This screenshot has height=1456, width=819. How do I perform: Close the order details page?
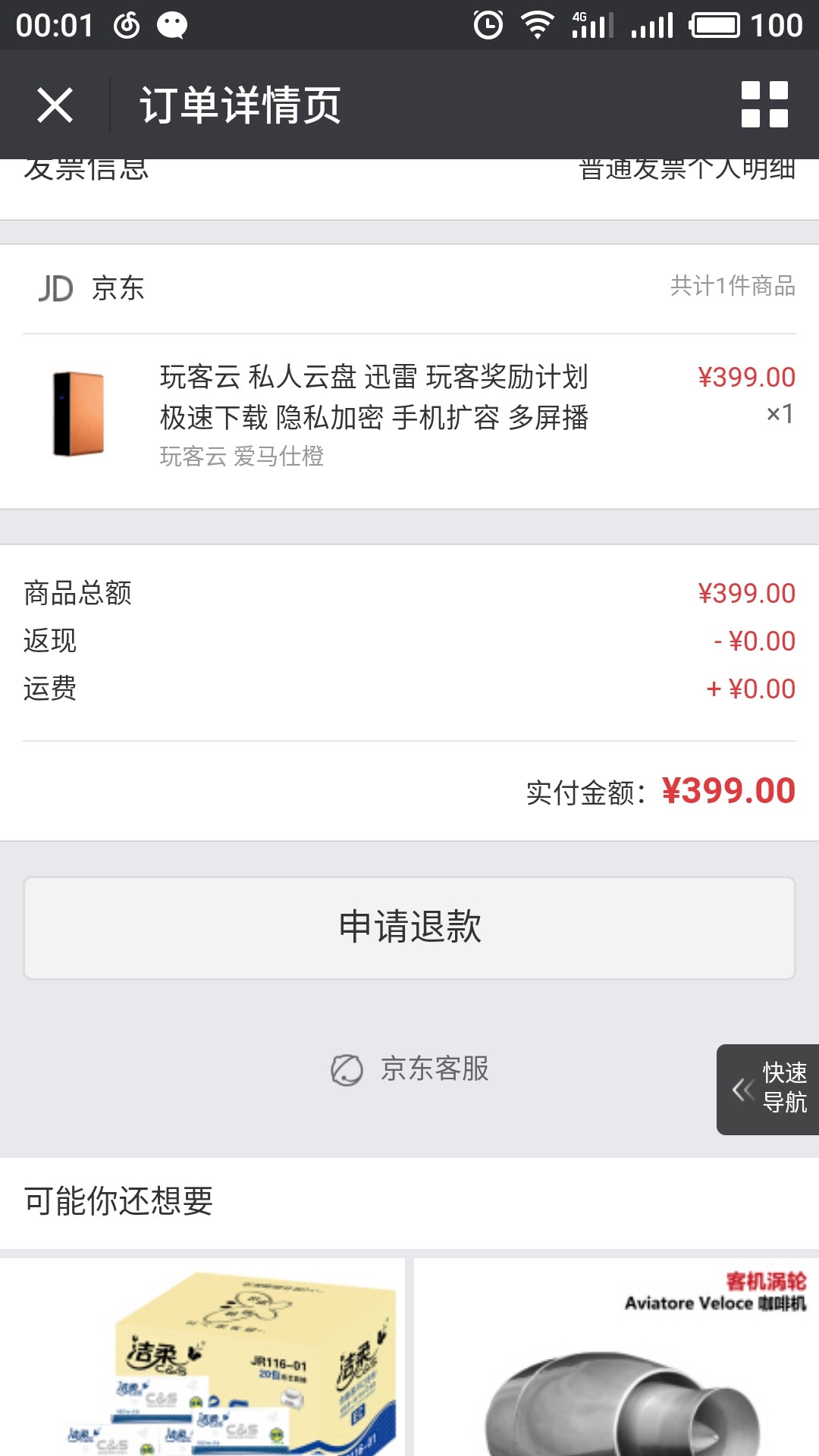click(x=55, y=105)
